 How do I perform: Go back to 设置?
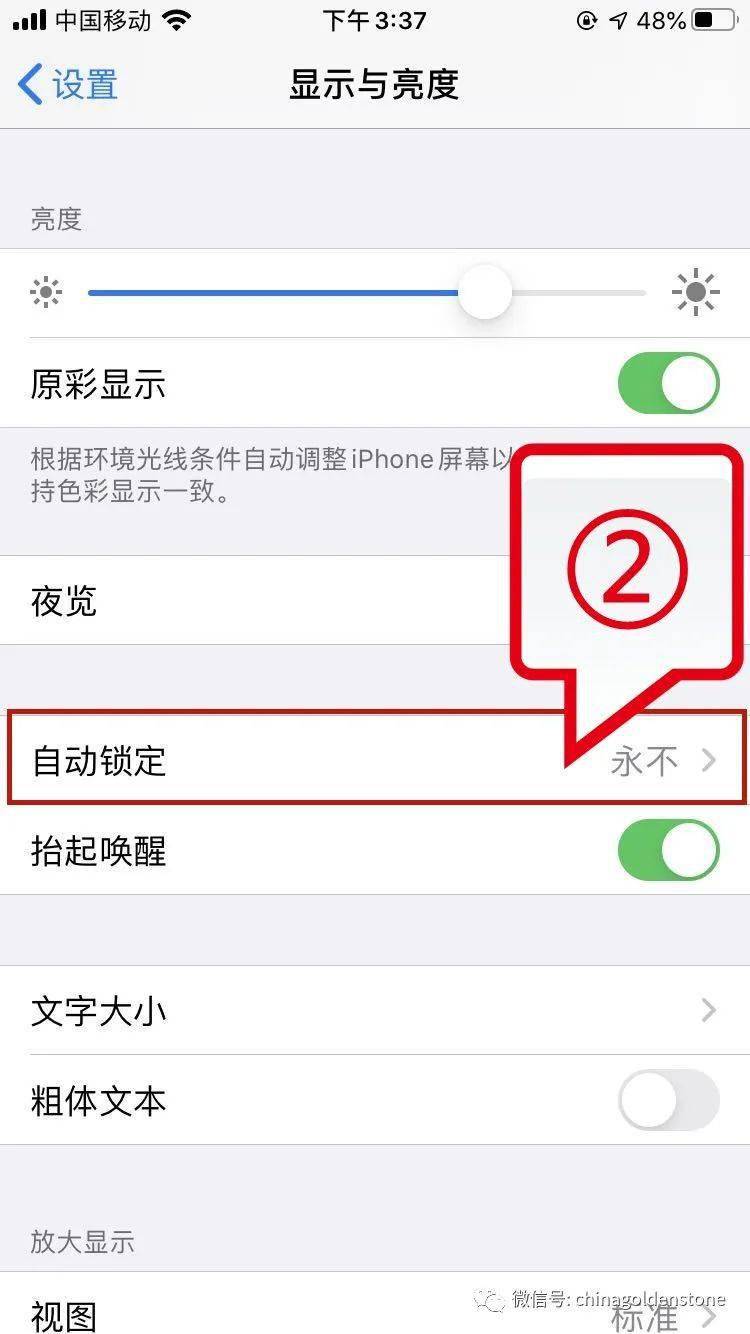68,85
